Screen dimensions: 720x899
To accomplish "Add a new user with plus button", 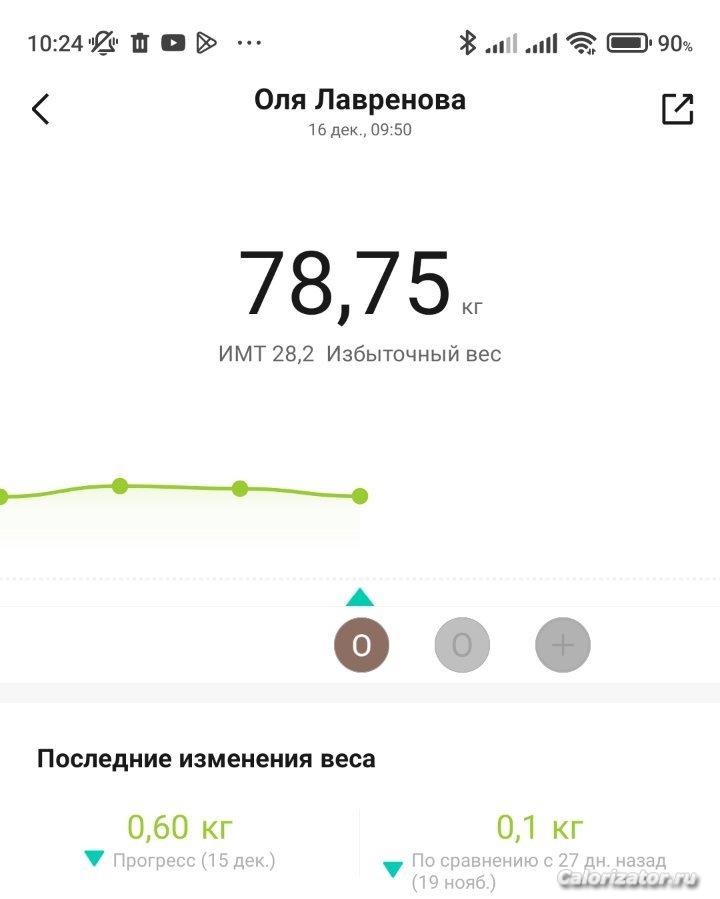I will 563,645.
